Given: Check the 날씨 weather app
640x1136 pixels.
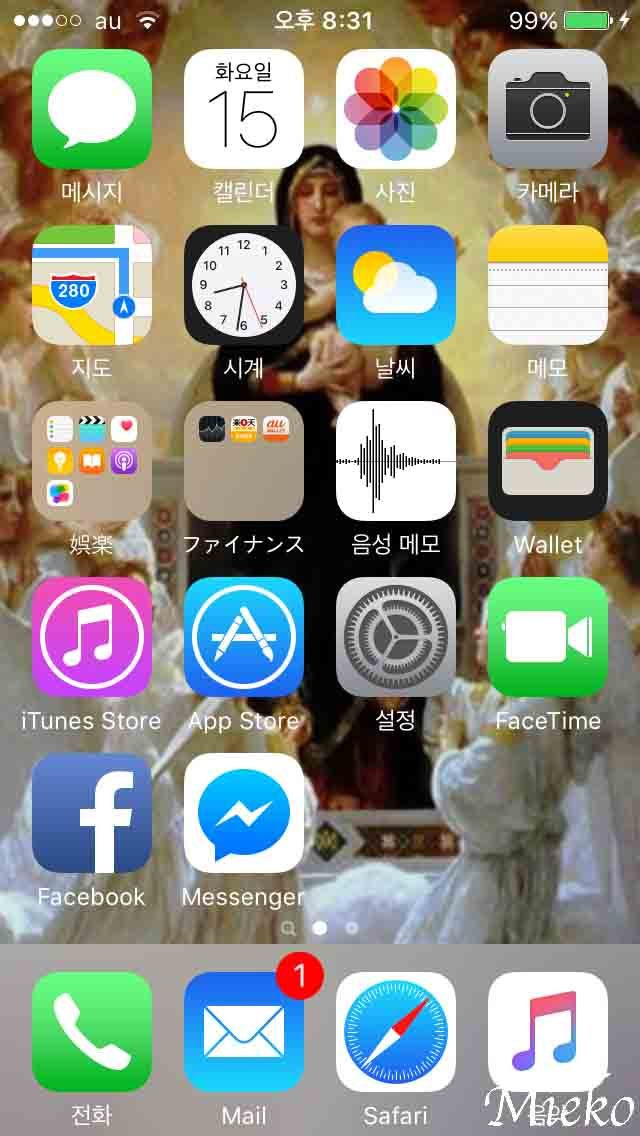Looking at the screenshot, I should tap(396, 285).
